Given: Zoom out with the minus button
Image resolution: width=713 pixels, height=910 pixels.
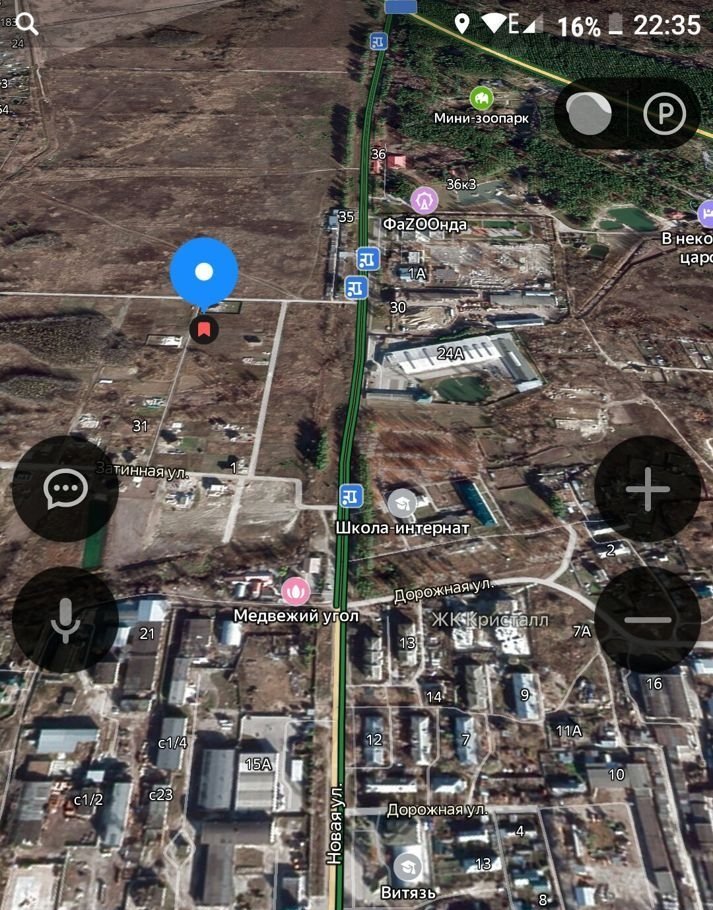Looking at the screenshot, I should coord(647,620).
